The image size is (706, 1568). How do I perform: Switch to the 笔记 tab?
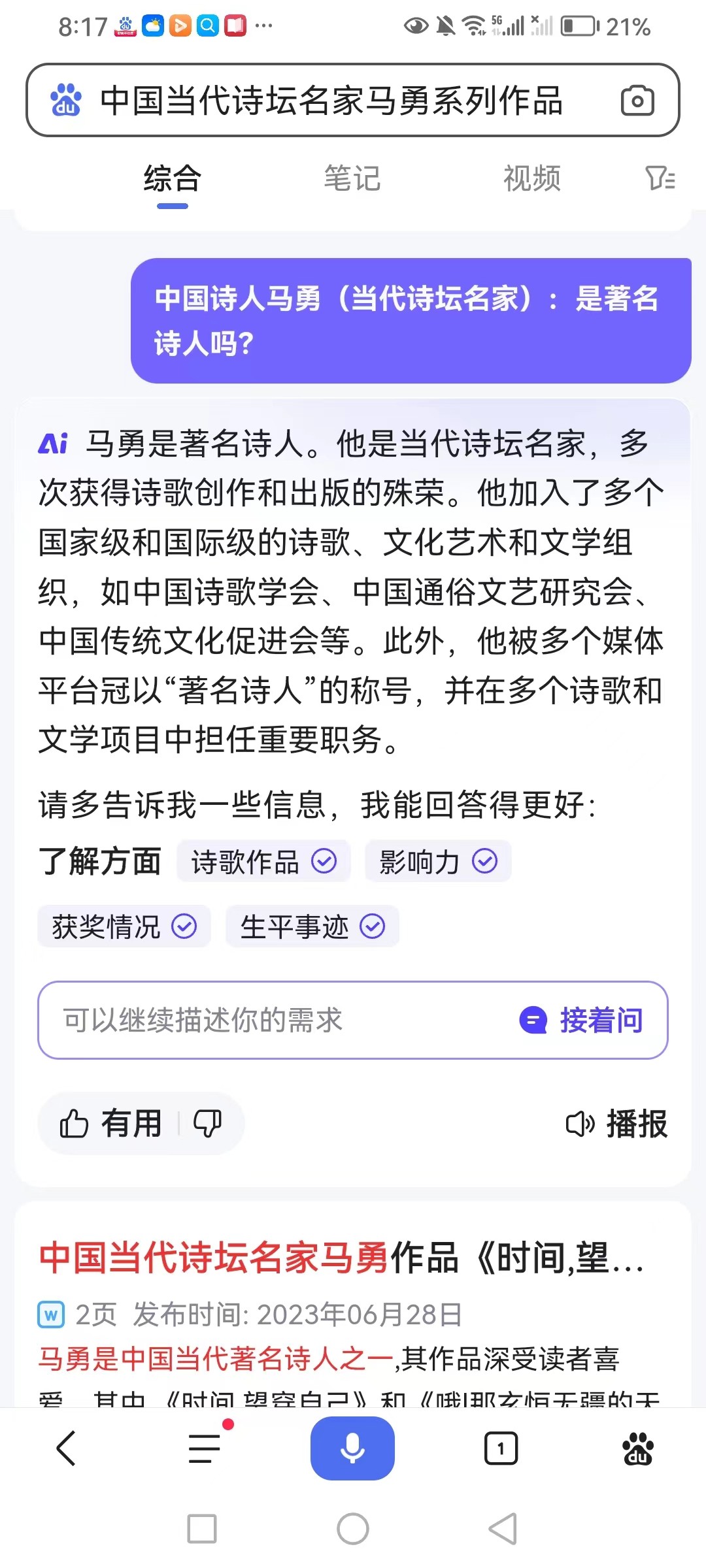tap(352, 178)
